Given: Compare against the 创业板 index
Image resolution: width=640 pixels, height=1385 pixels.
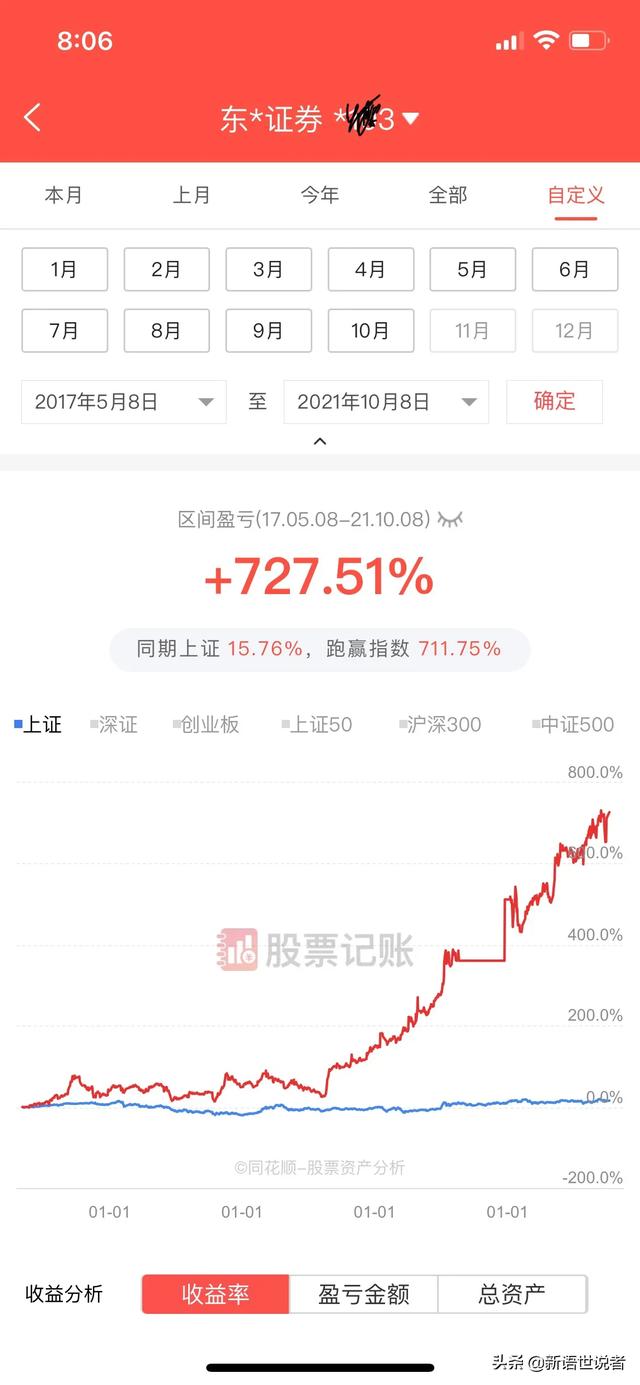Looking at the screenshot, I should (x=206, y=725).
